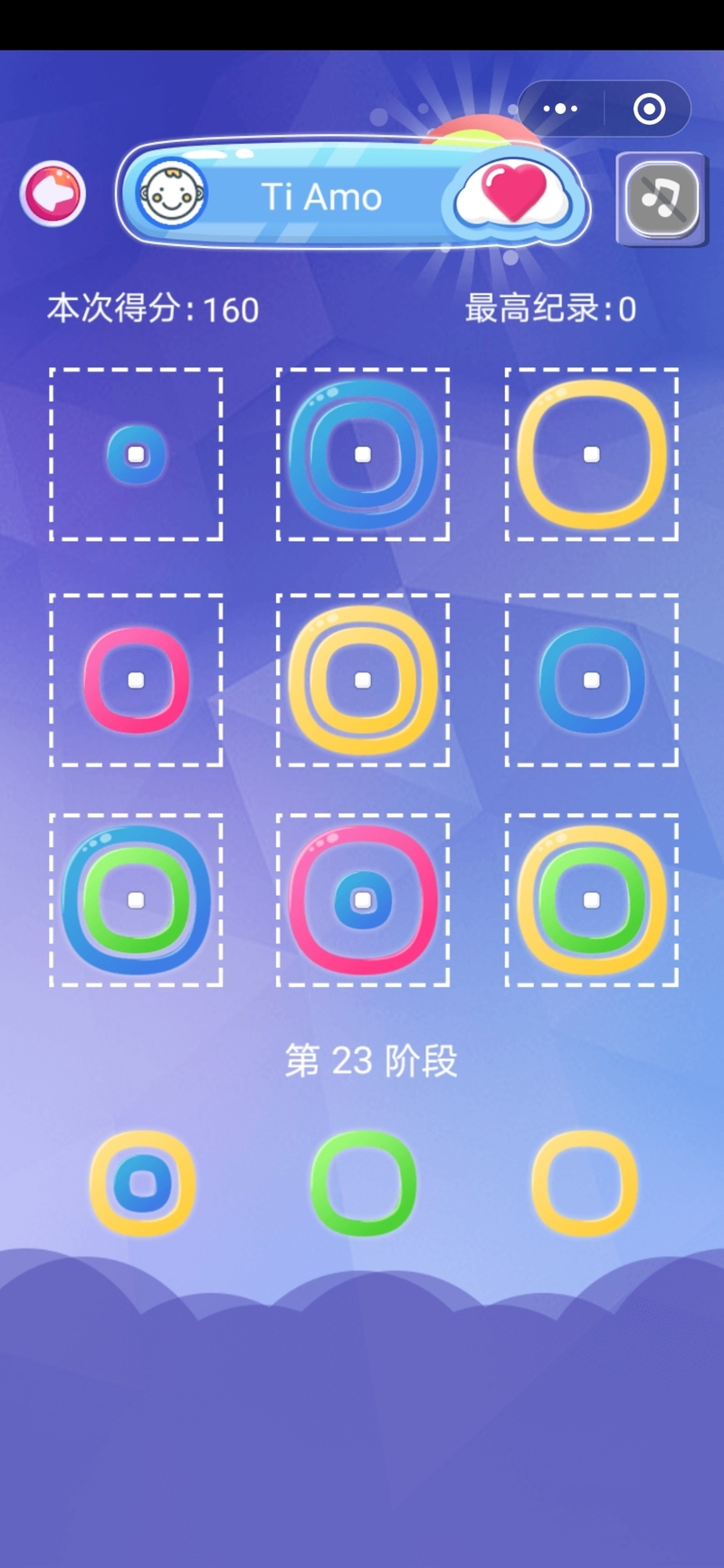The image size is (724, 1568).
Task: Tap the grid cell with small blue dot only
Action: coord(136,454)
